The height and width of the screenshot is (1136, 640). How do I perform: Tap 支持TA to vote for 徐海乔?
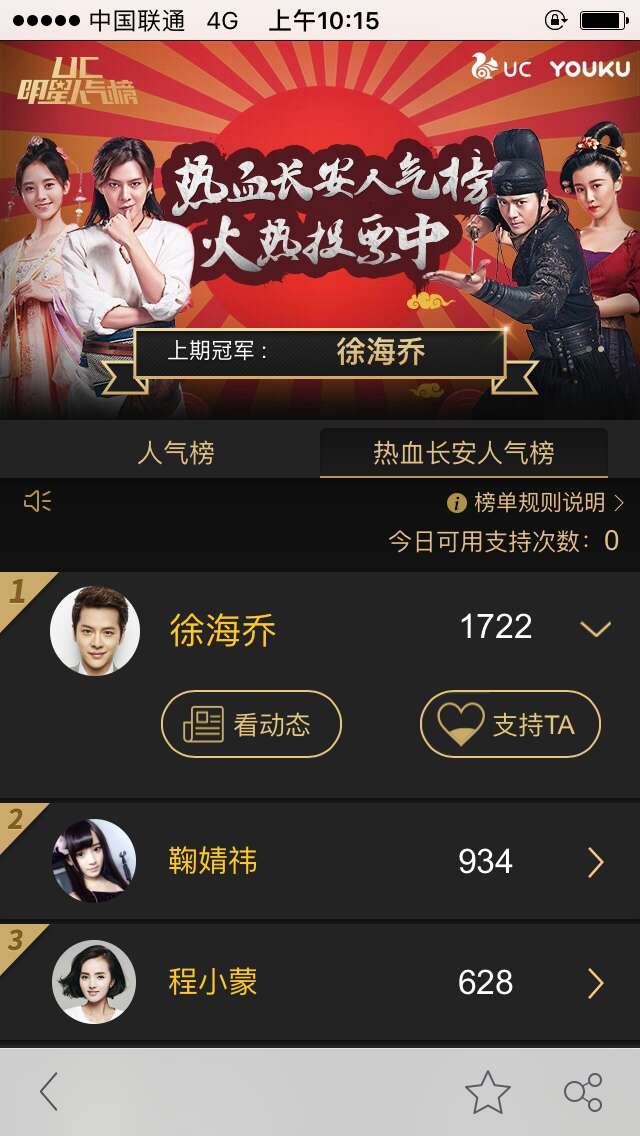(x=510, y=724)
